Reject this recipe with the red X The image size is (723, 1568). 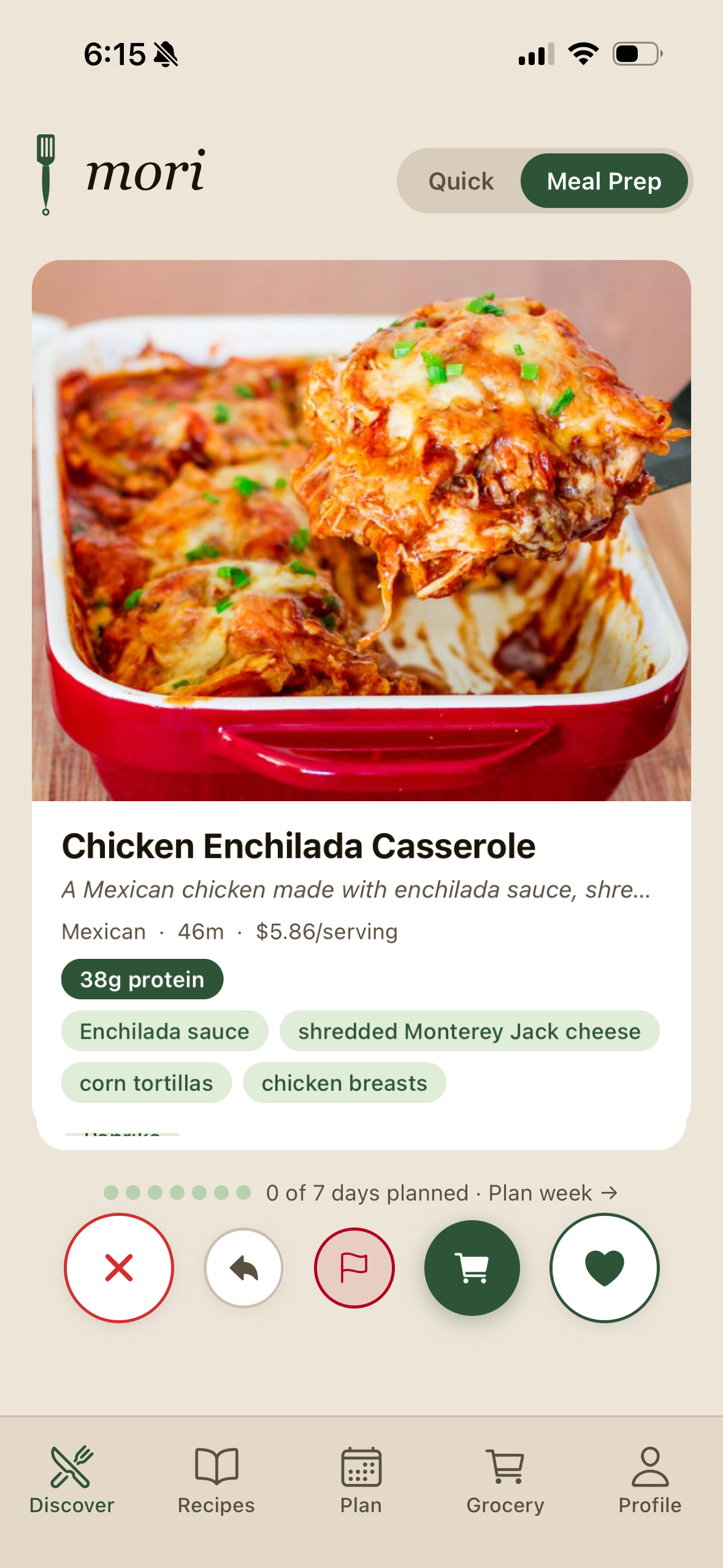click(x=119, y=1267)
